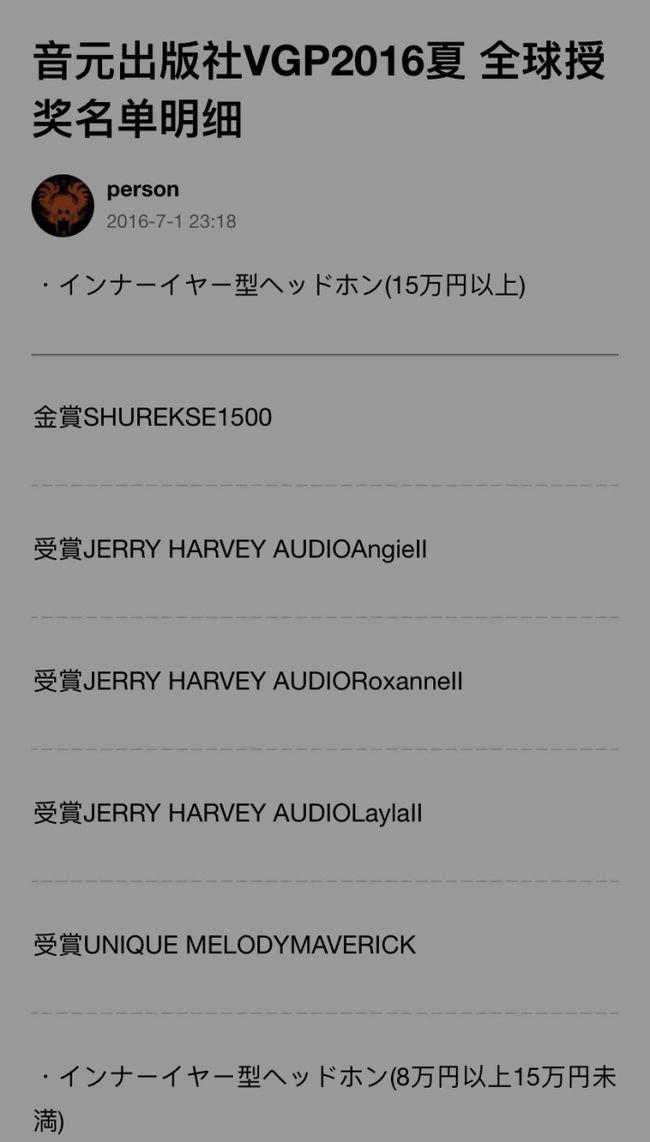View the profile of author person

[143, 190]
